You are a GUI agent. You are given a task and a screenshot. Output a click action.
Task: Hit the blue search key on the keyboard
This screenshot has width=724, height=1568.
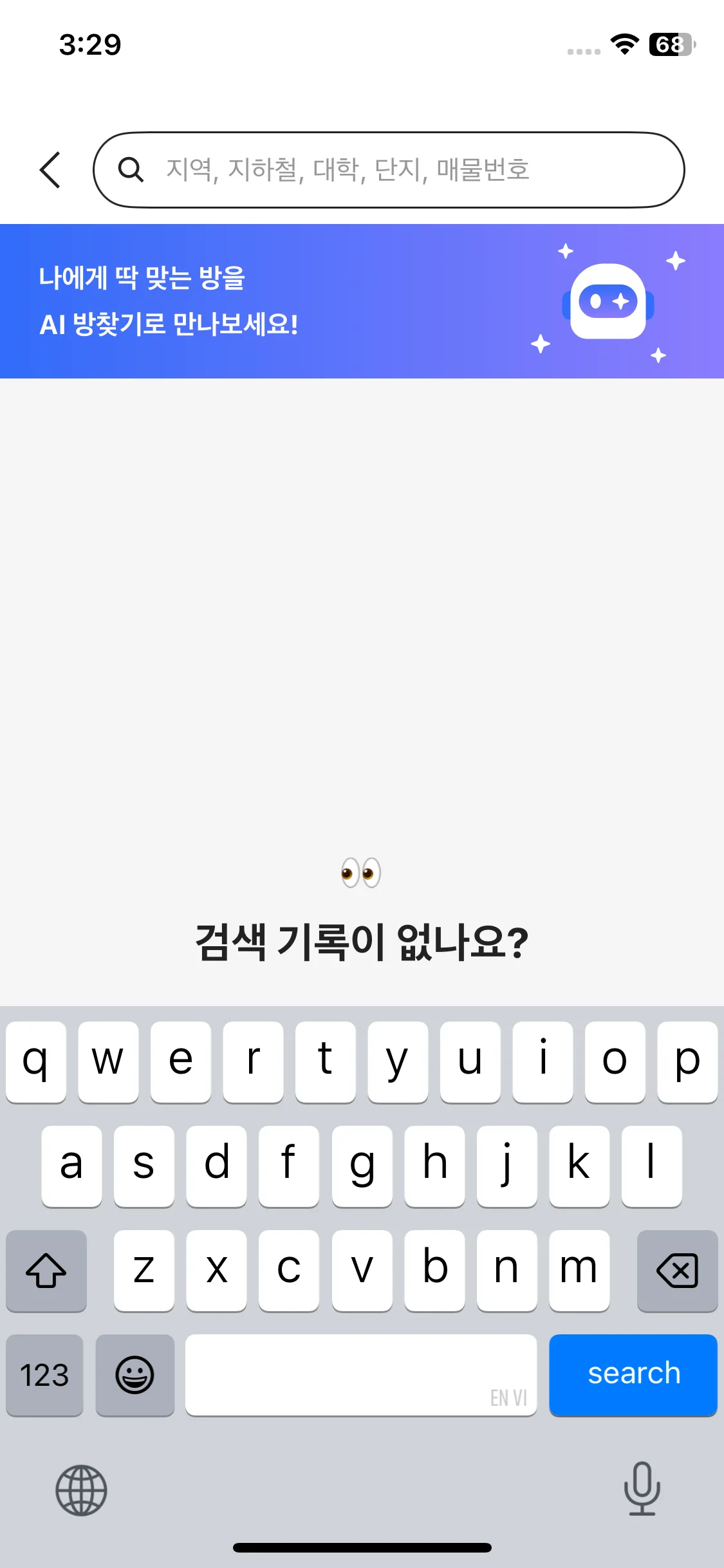[x=633, y=1374]
